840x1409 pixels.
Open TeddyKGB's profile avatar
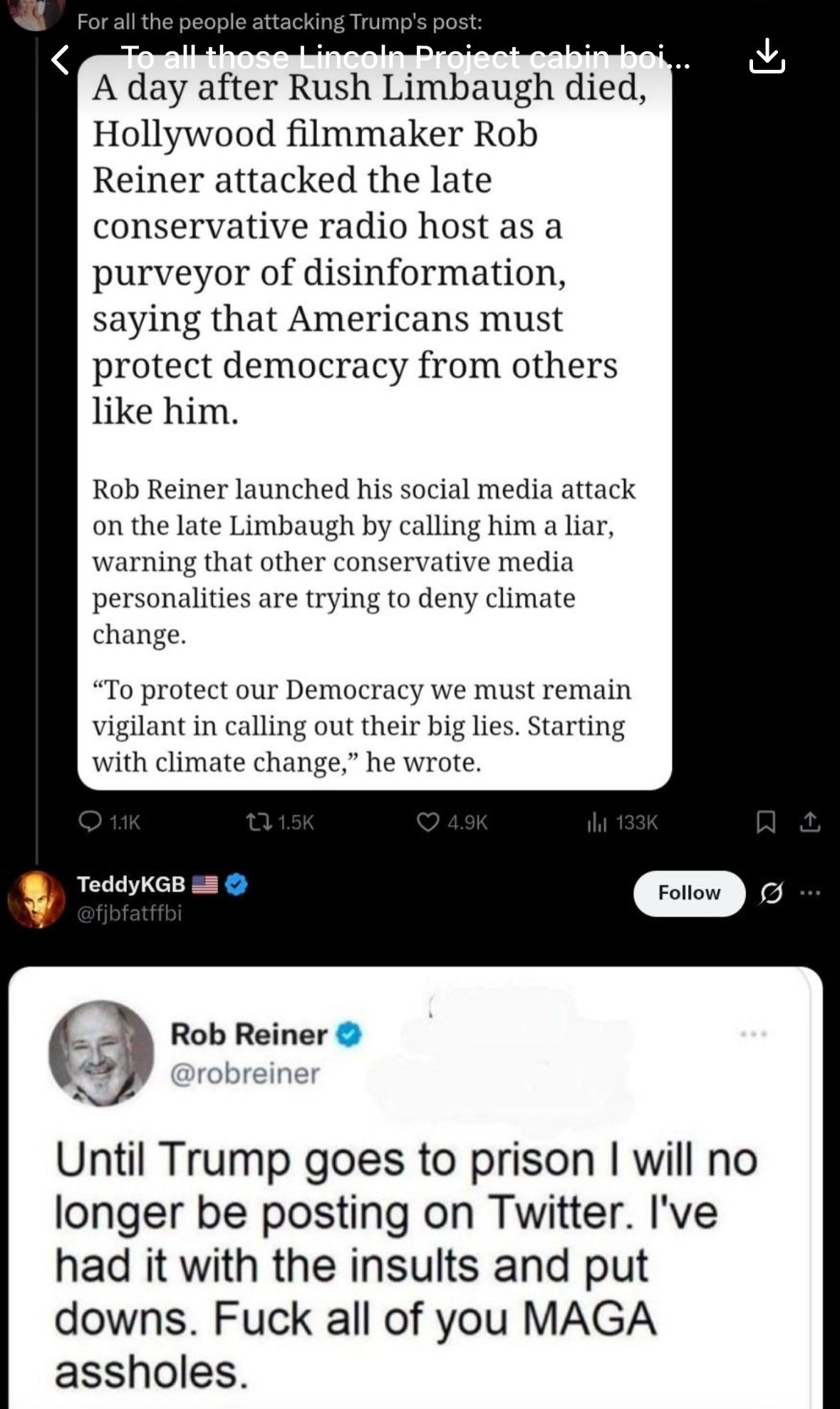pos(36,899)
